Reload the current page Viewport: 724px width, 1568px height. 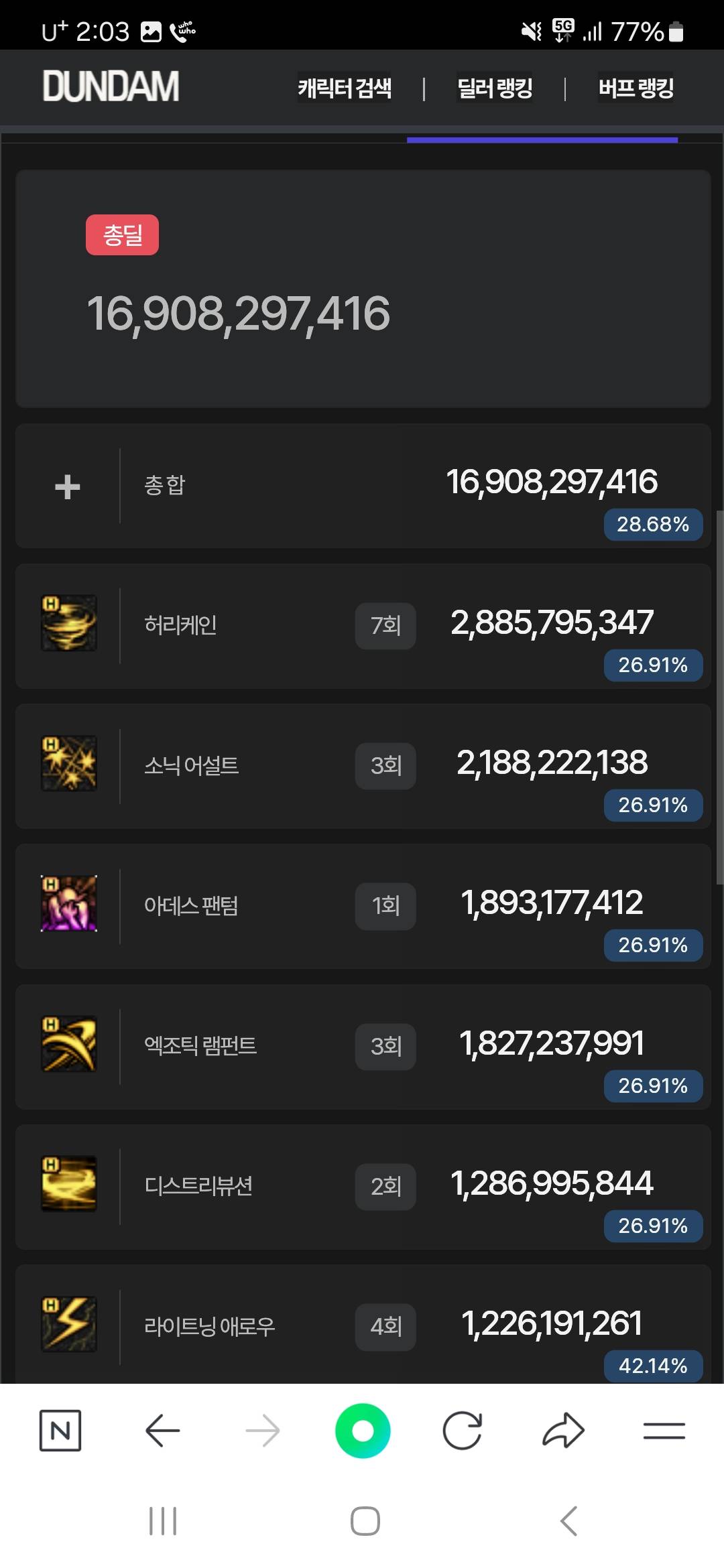[x=463, y=1431]
